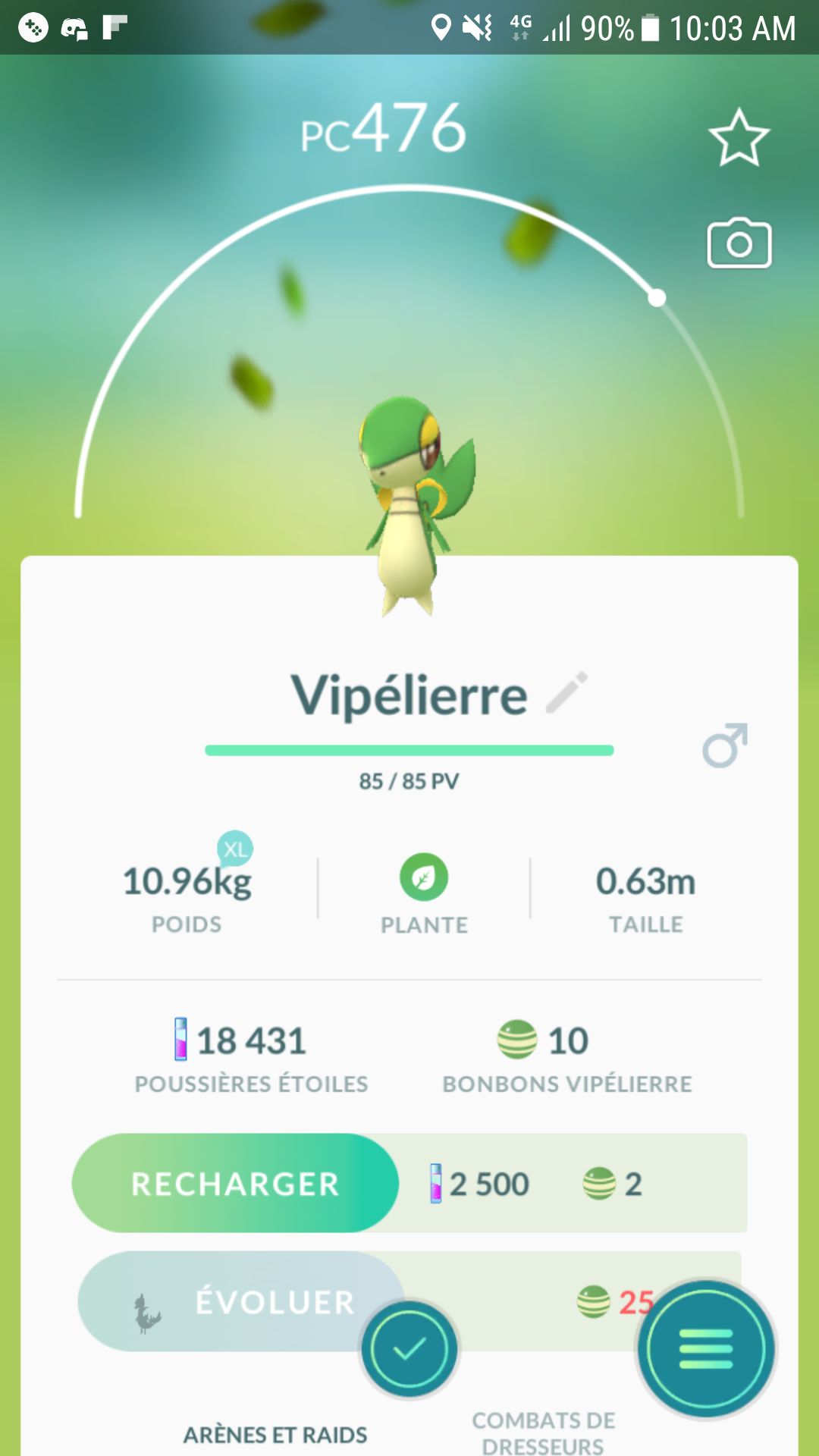Switch to the Combats de Dresseurs tab
This screenshot has width=819, height=1456.
pyautogui.click(x=543, y=1431)
